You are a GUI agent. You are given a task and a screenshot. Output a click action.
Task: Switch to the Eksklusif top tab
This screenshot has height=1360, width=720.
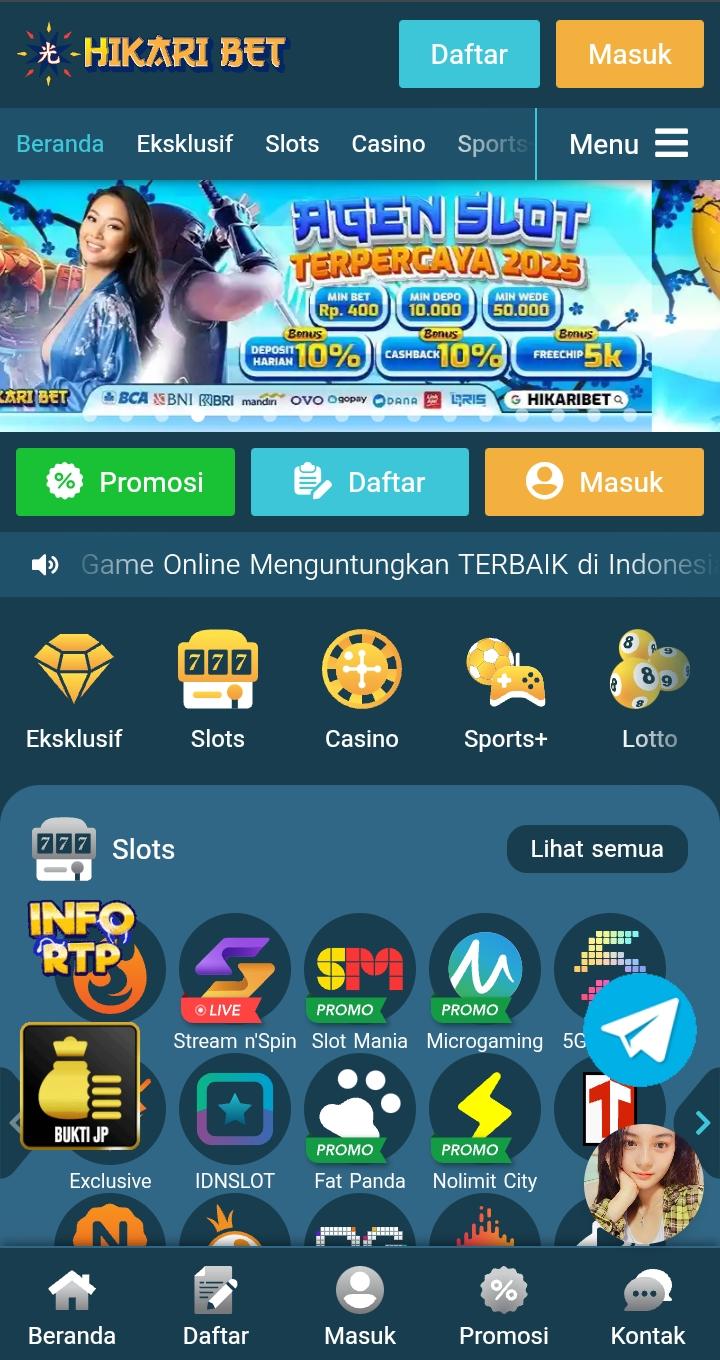pos(184,144)
